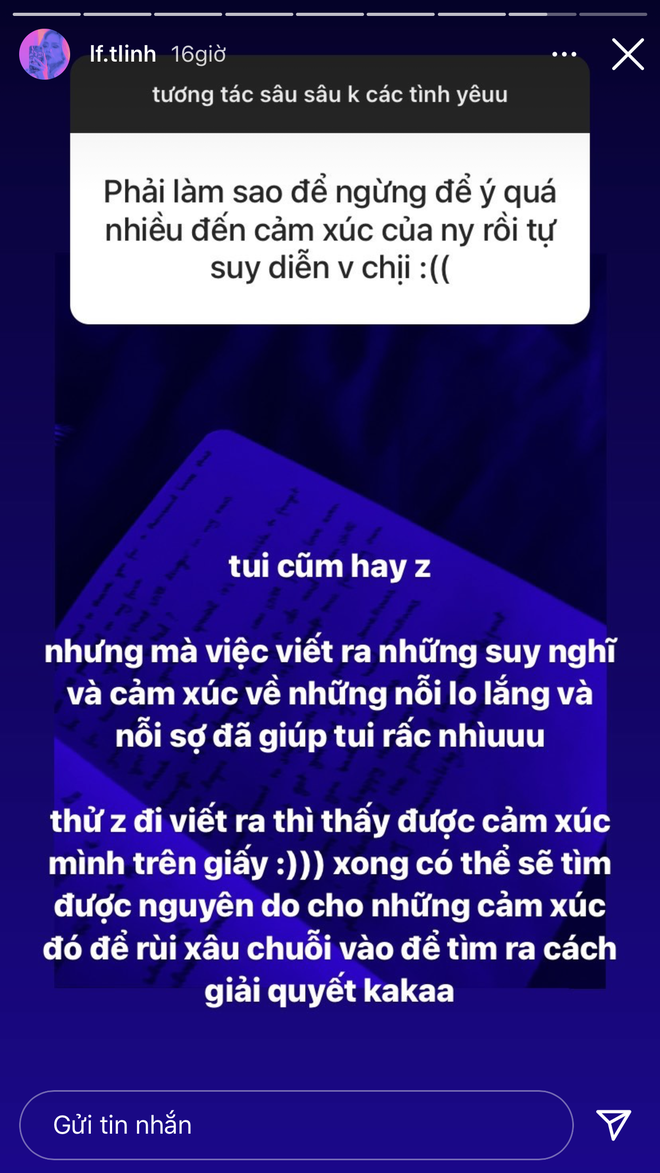The width and height of the screenshot is (660, 1173).
Task: Share the story via the paper plane icon
Action: coord(613,1125)
